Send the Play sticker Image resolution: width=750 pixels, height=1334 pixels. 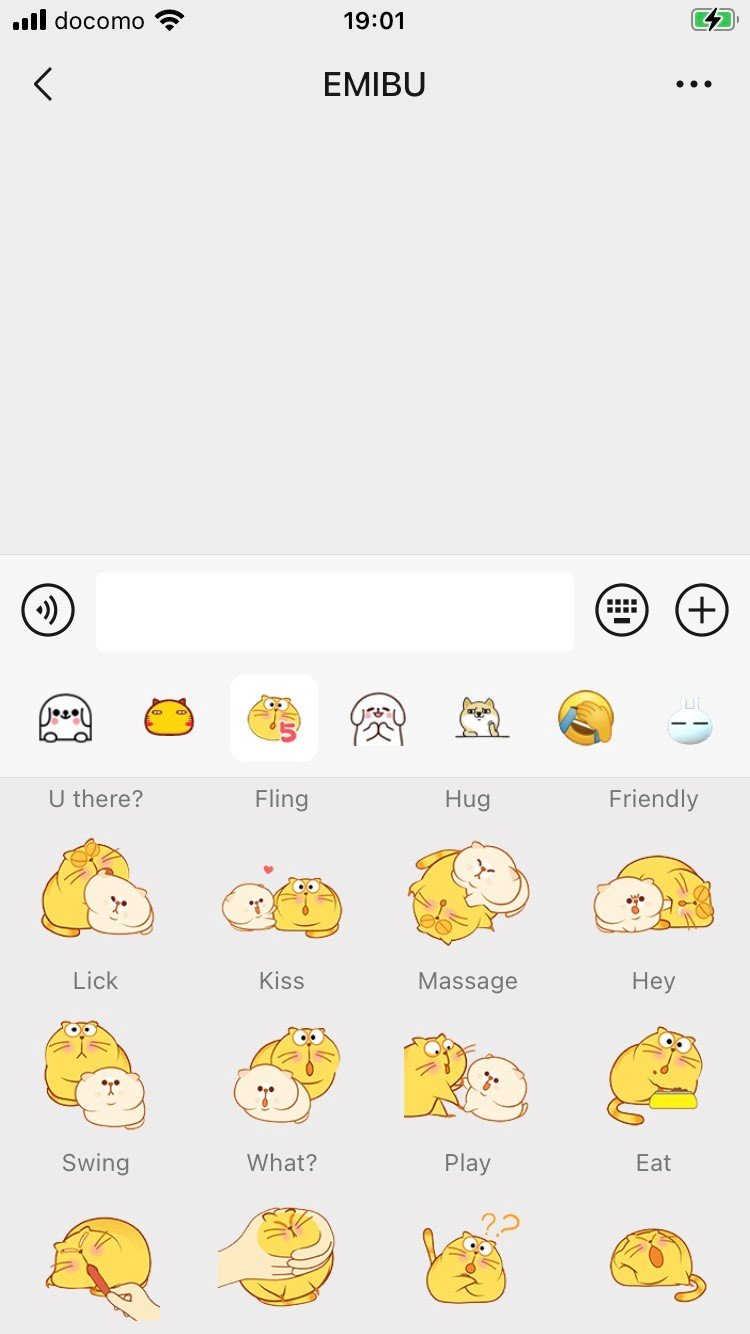[466, 1076]
